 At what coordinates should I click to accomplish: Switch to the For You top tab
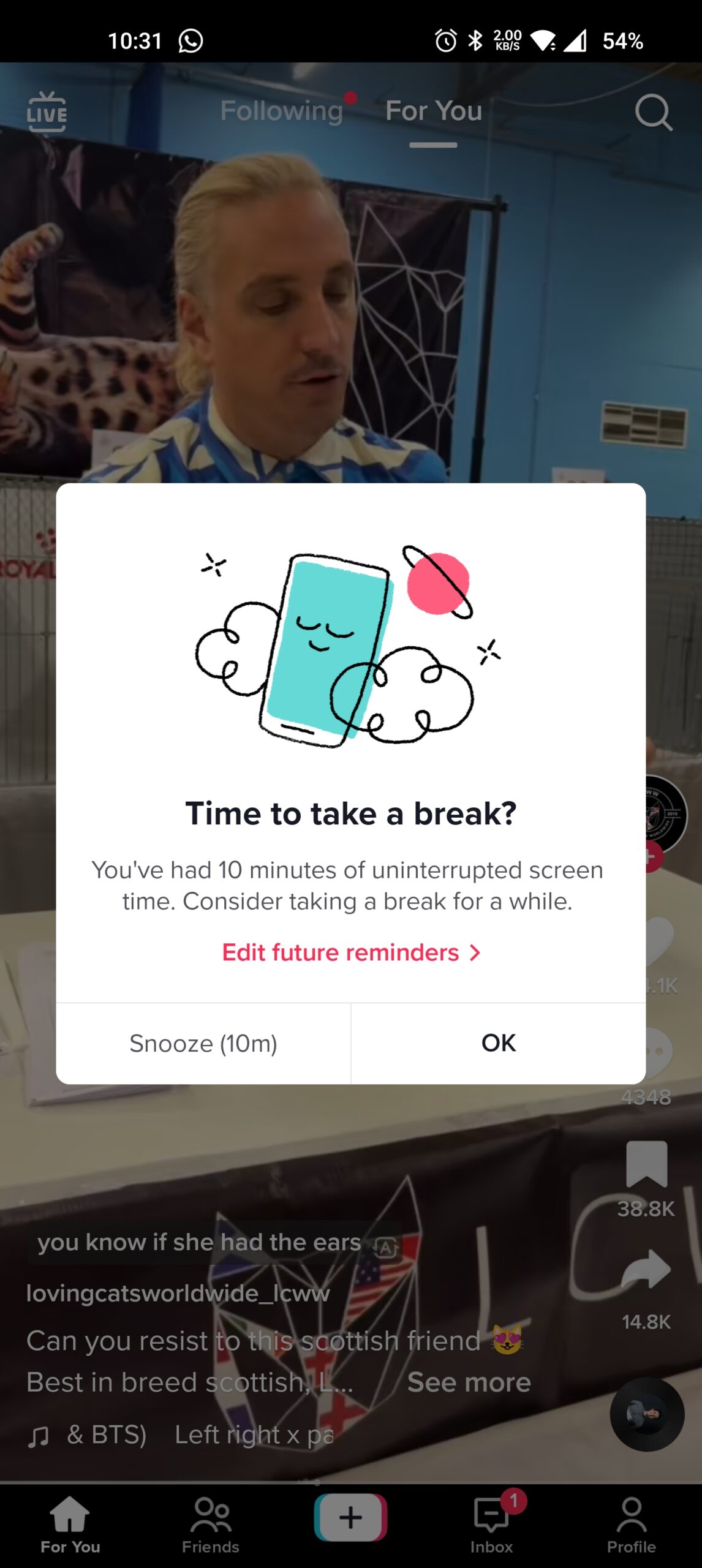click(434, 111)
